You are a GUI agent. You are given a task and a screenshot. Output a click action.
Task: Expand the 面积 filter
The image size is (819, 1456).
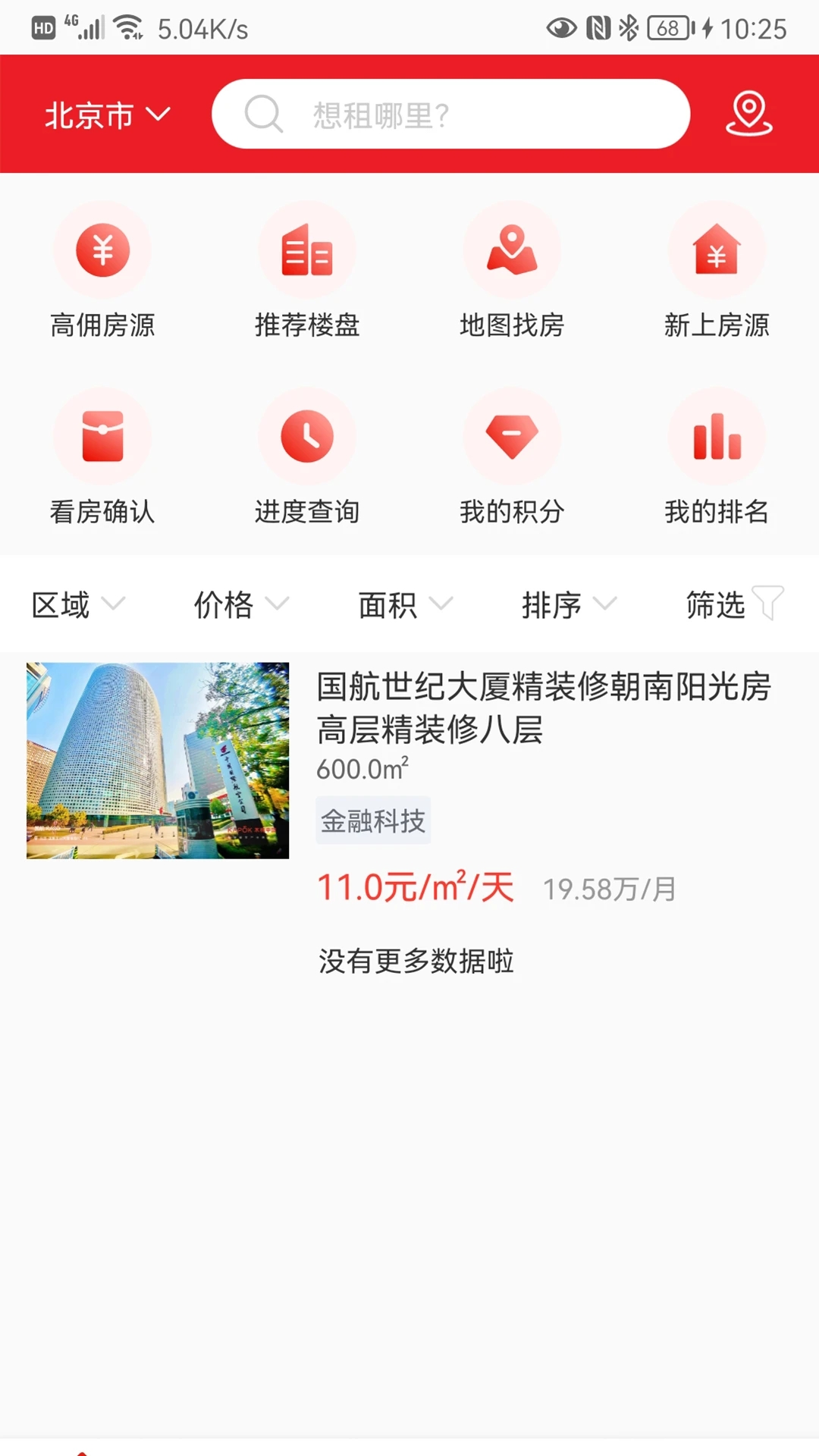click(405, 604)
